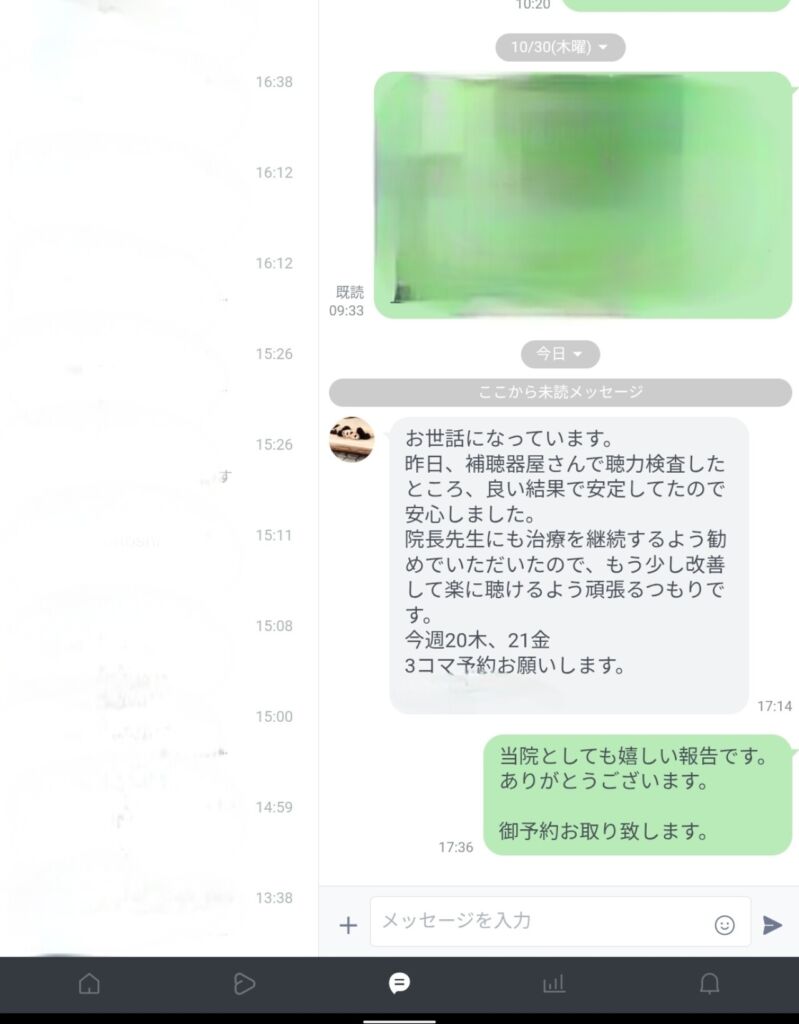799x1024 pixels.
Task: View the sender's panda profile picture
Action: point(352,439)
